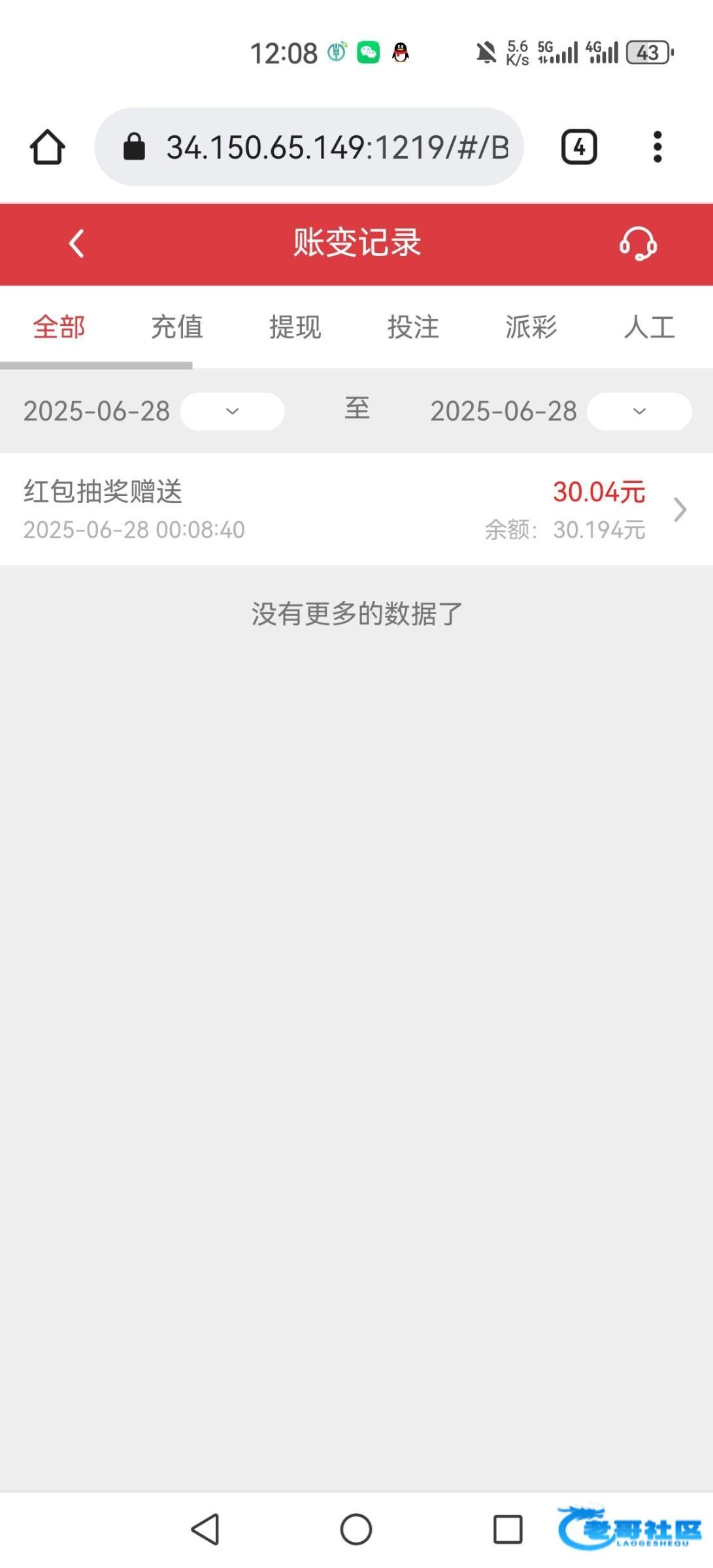The height and width of the screenshot is (1568, 713).
Task: Select the 全部 tab
Action: 59,327
